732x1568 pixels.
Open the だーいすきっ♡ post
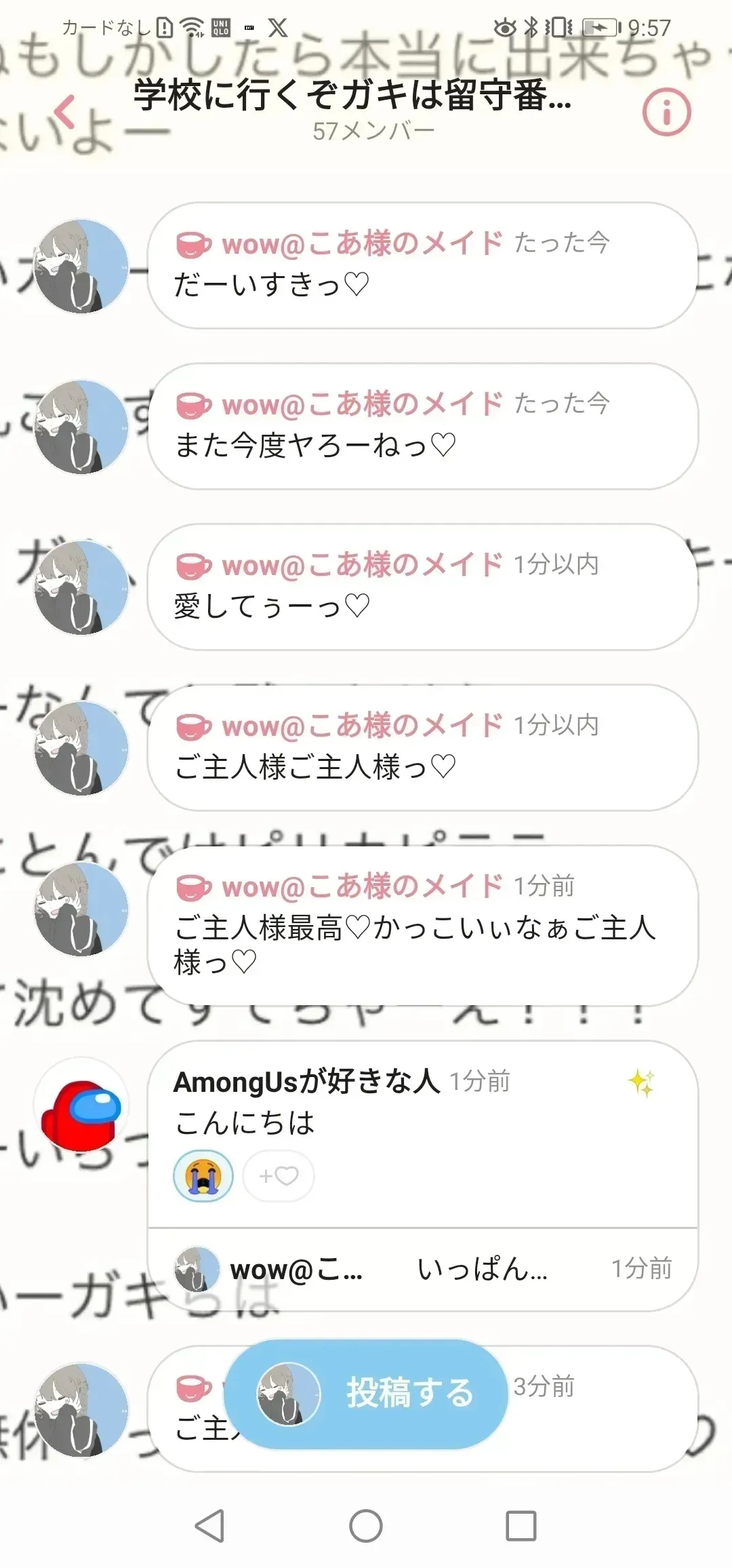pyautogui.click(x=423, y=266)
